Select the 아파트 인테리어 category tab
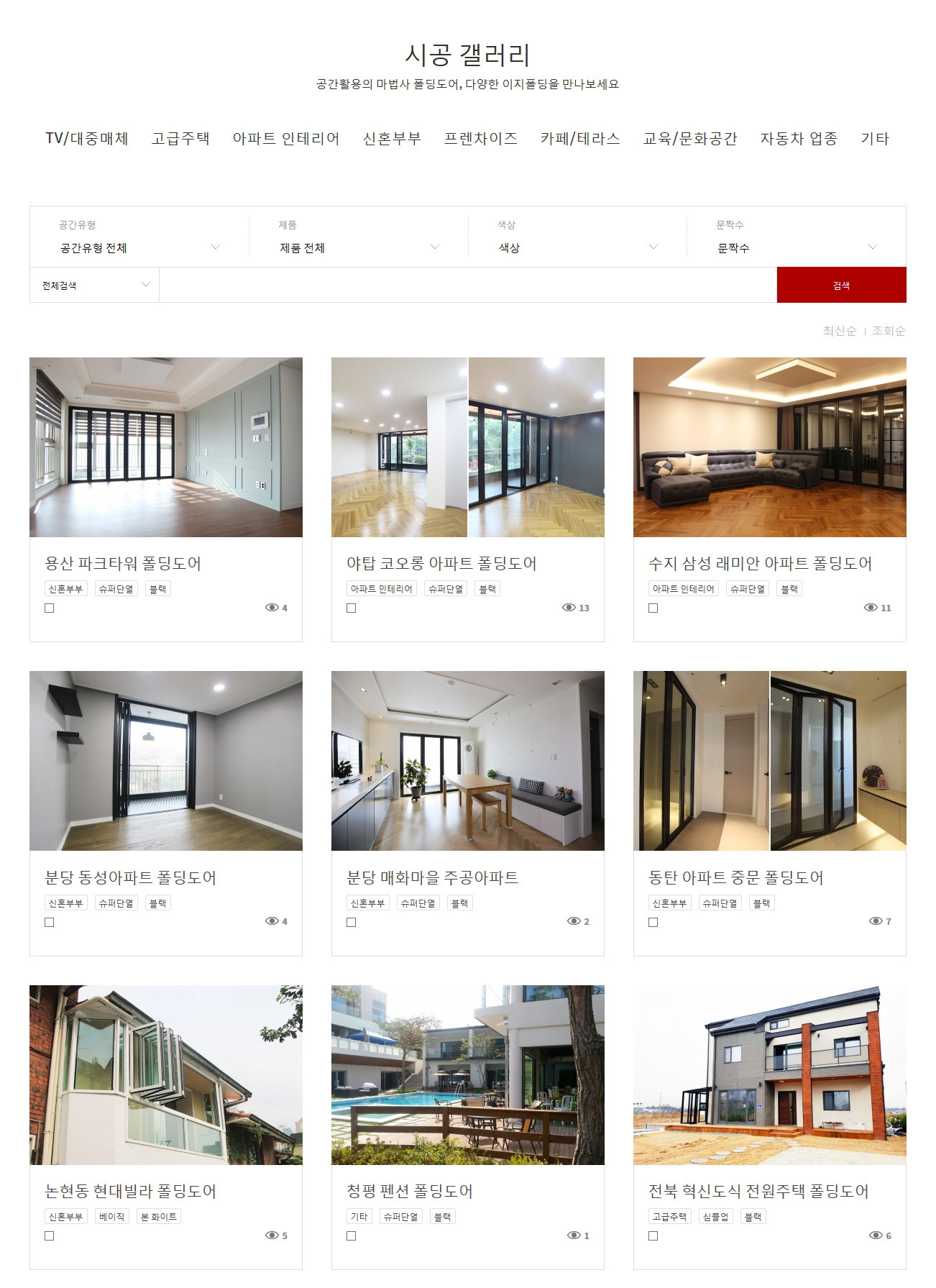Viewport: 936px width, 1288px height. coord(286,138)
